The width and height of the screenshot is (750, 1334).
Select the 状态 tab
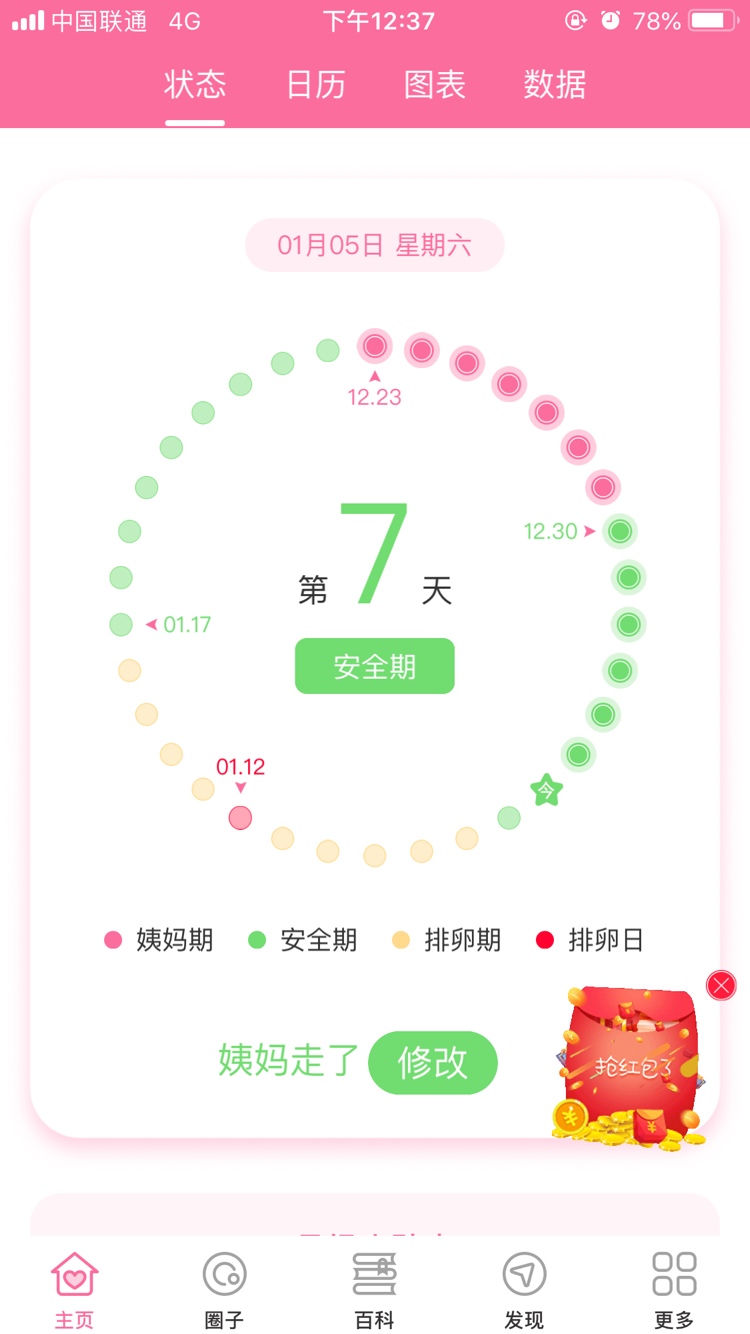(x=195, y=85)
